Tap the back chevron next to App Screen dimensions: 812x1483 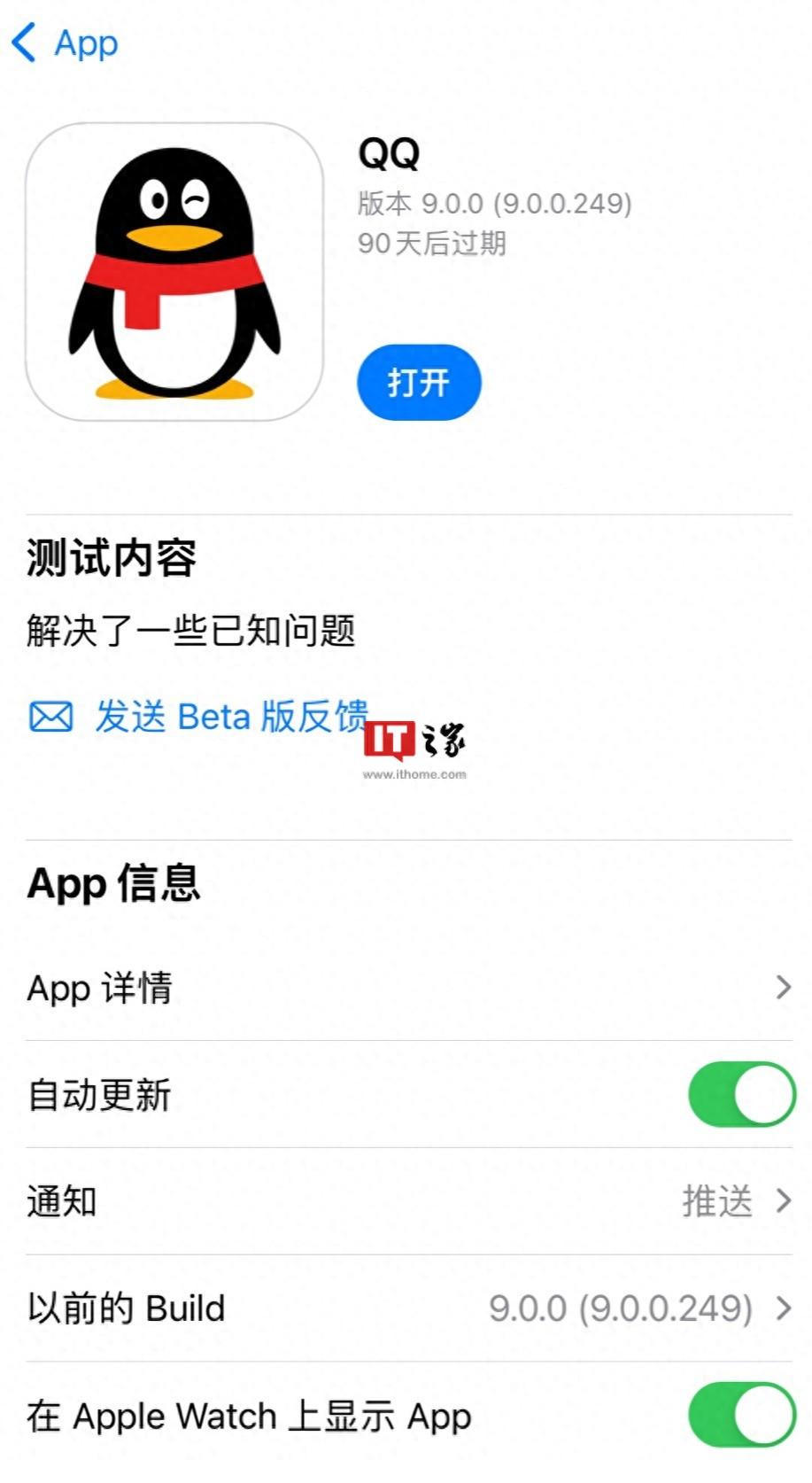pos(22,42)
